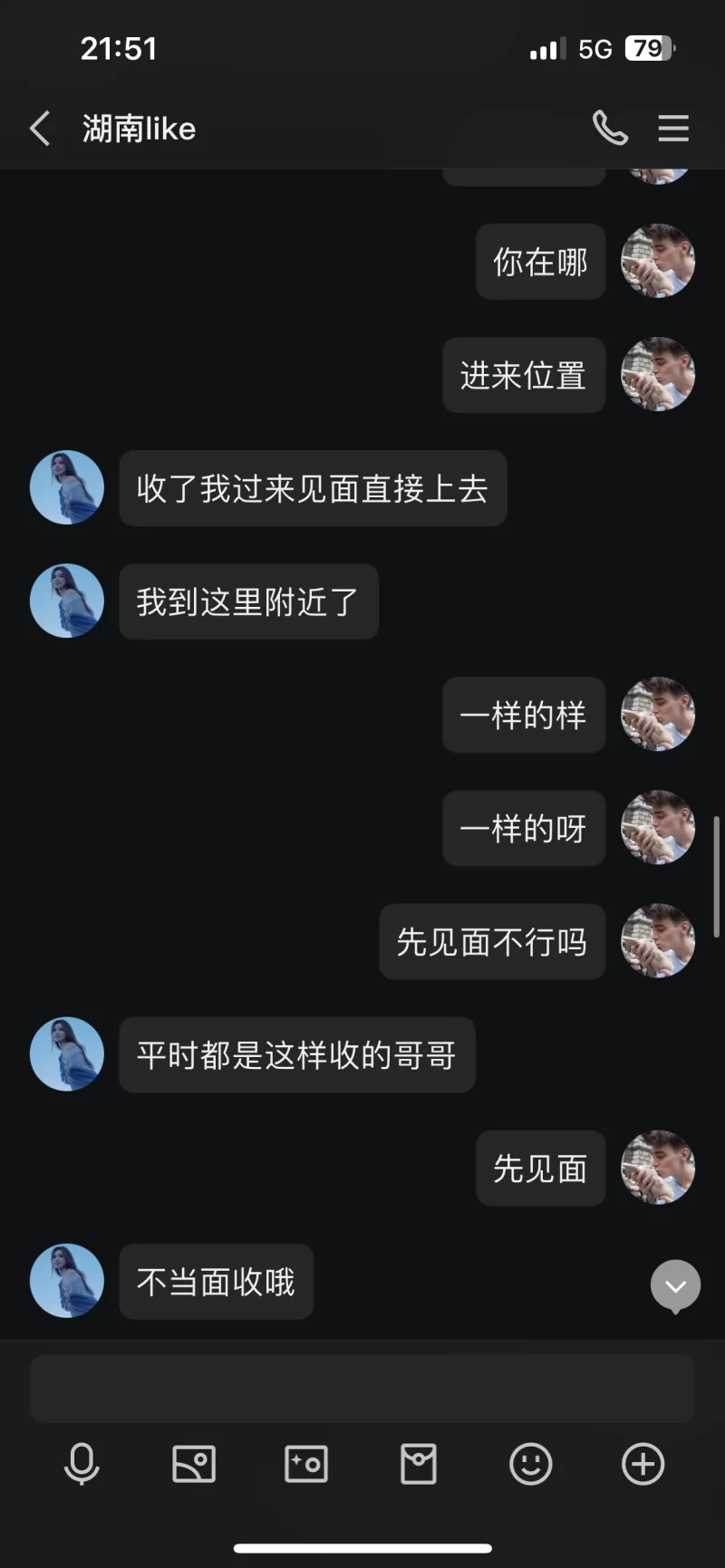Go back from the 湖南like chat
The image size is (725, 1568).
click(40, 129)
